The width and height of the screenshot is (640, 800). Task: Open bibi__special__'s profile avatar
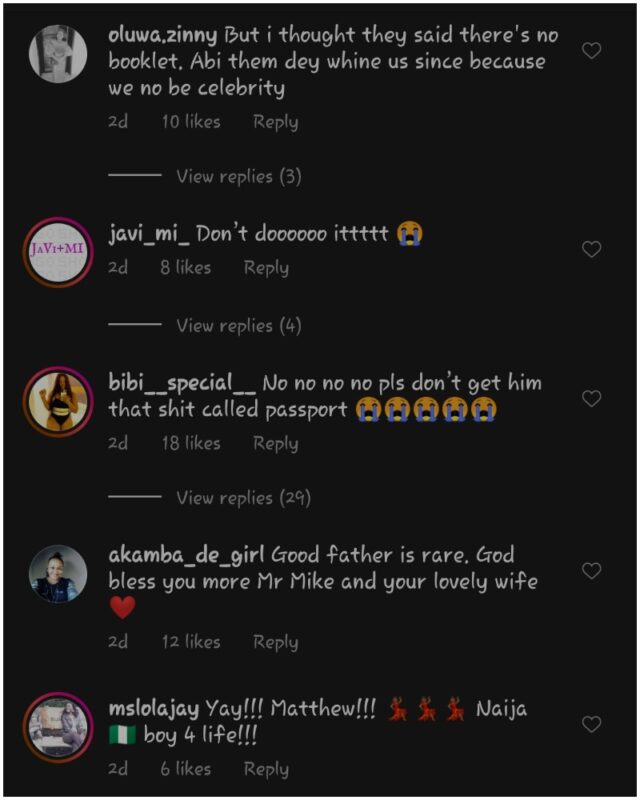(58, 400)
